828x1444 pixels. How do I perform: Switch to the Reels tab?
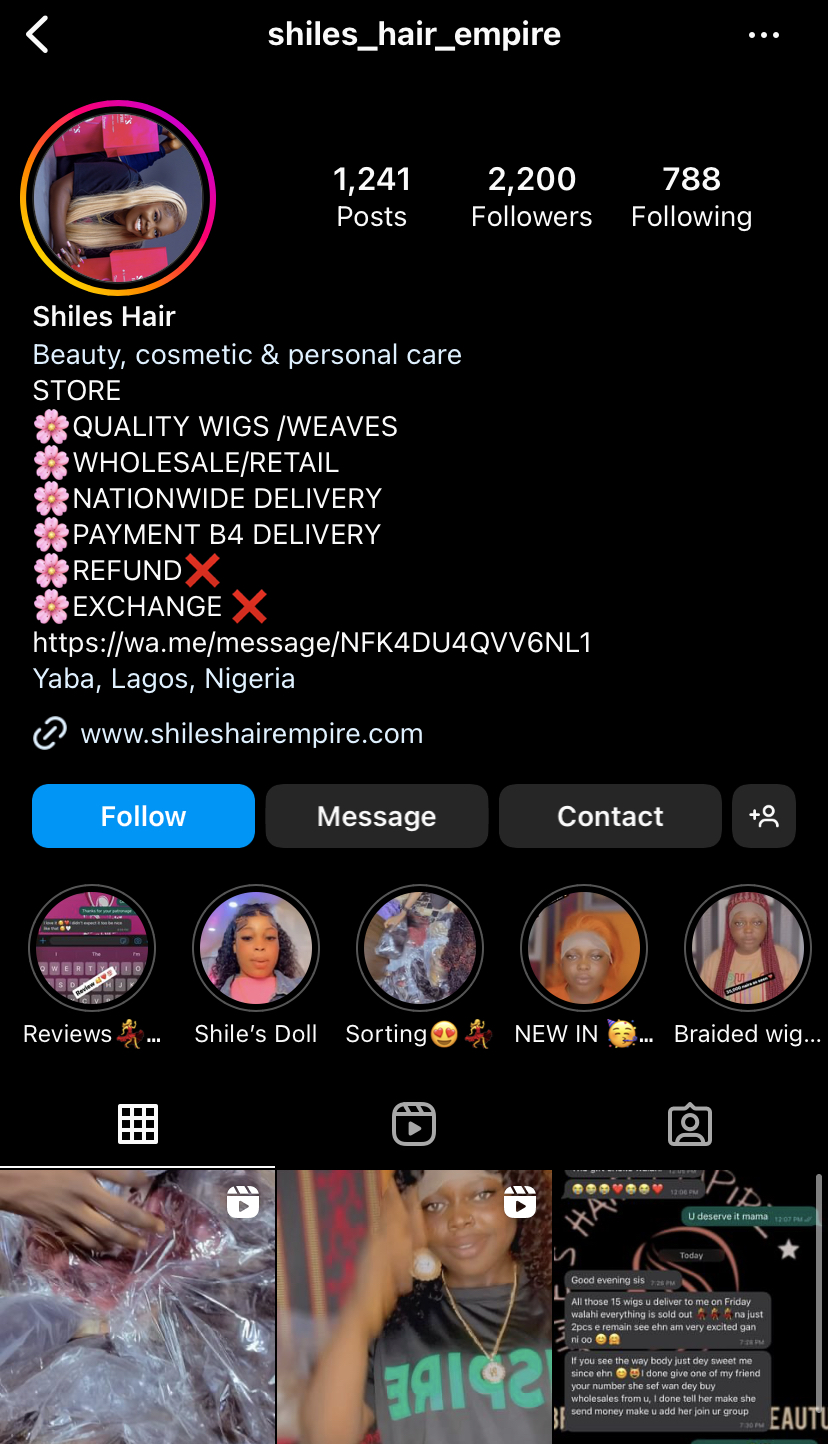click(413, 1124)
